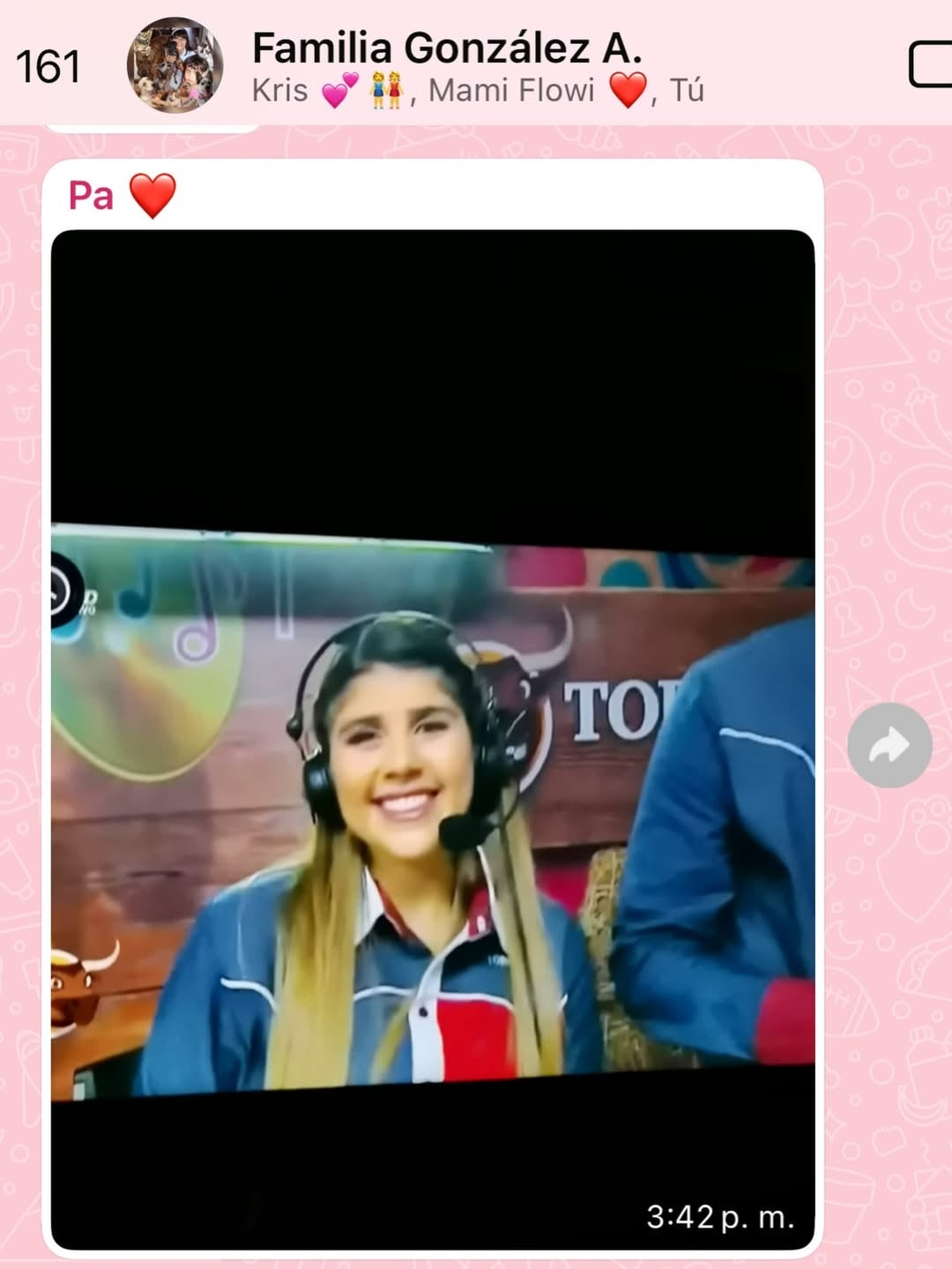Open Familia González A. group info

(446, 49)
